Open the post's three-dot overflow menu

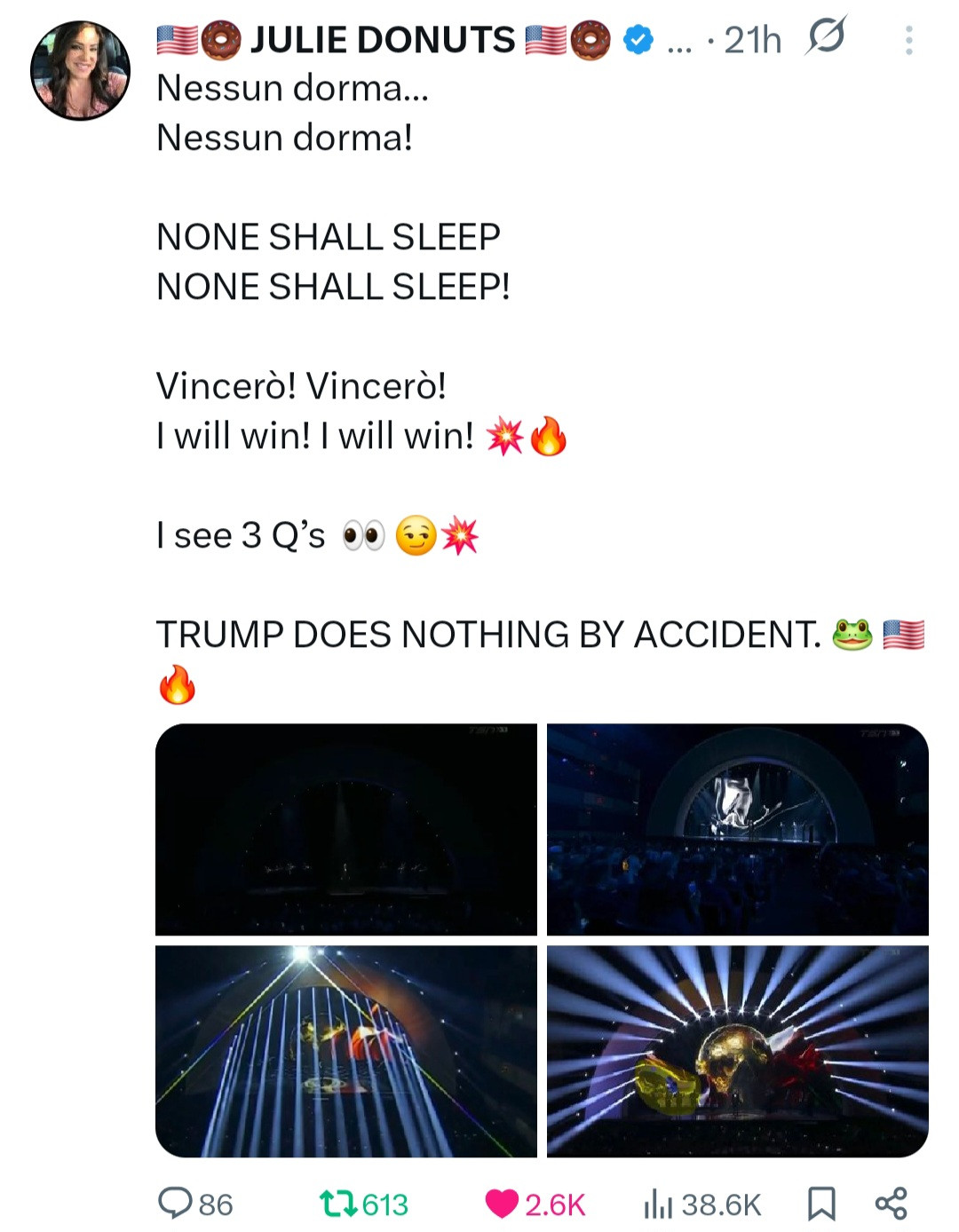point(908,40)
